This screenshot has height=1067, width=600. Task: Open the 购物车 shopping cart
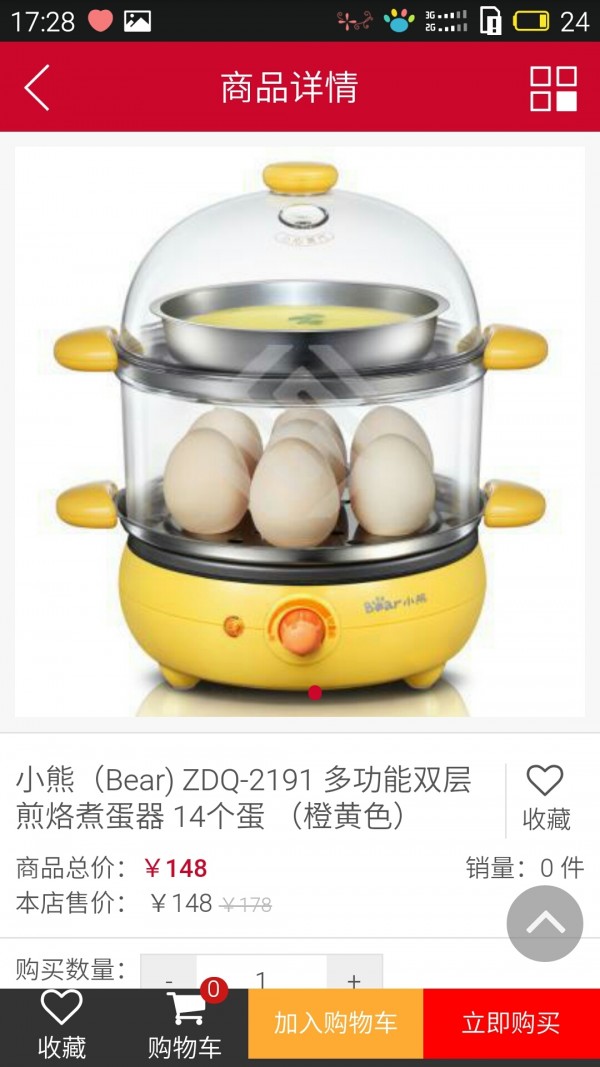pyautogui.click(x=186, y=1026)
